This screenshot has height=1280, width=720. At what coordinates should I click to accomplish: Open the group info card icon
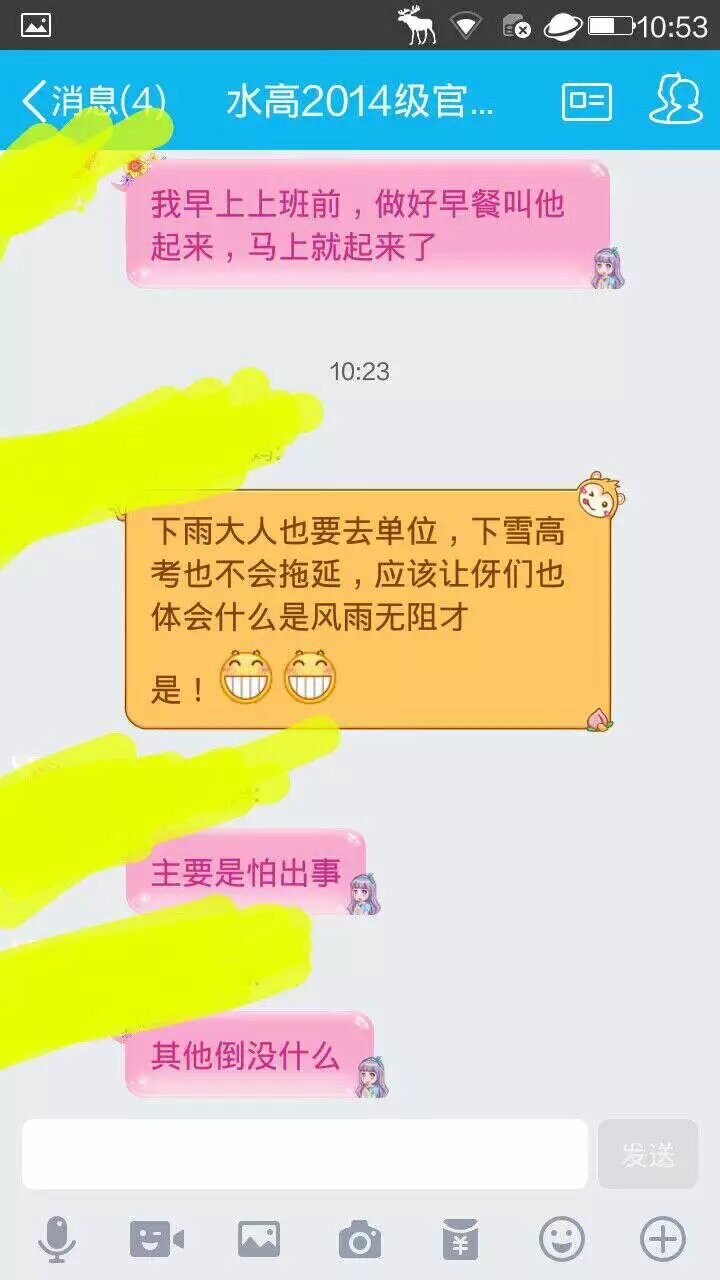point(587,101)
